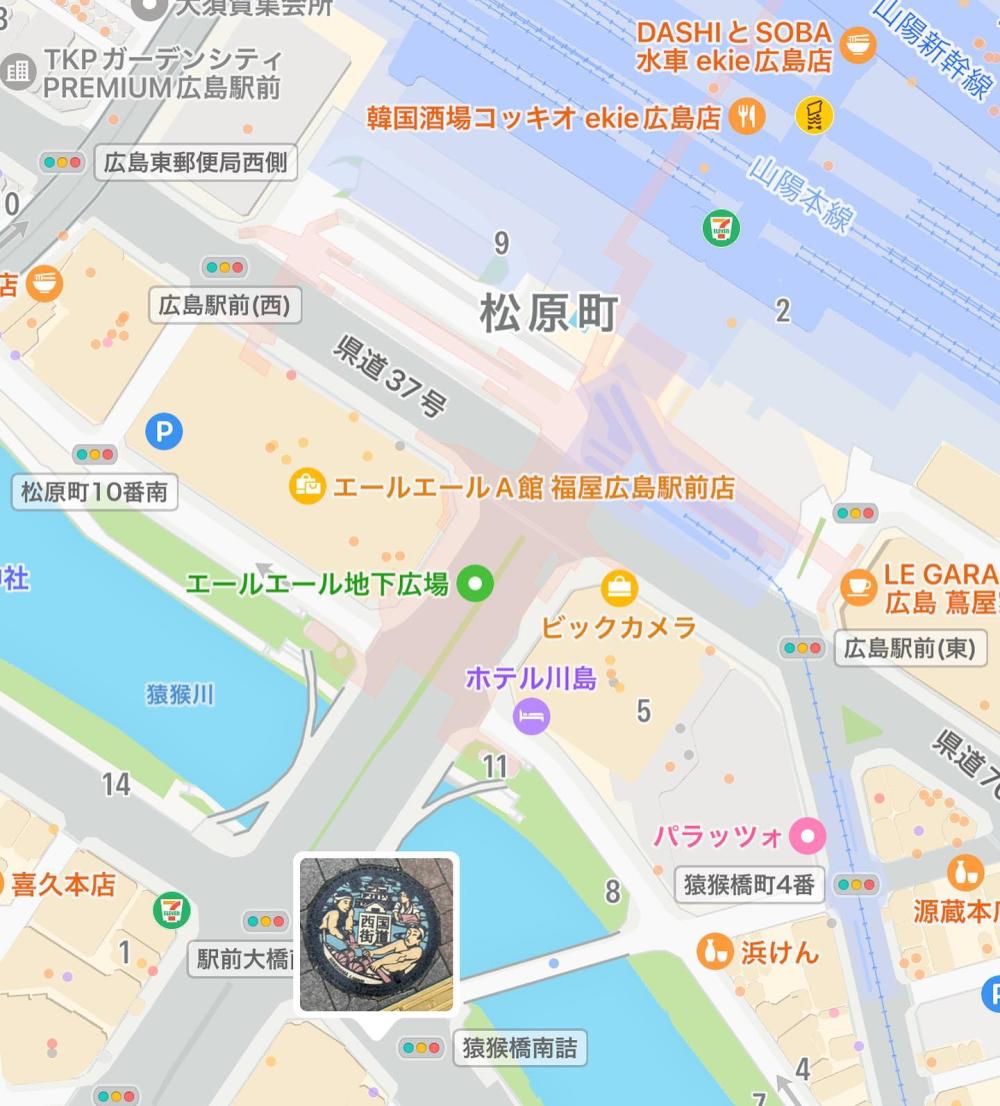
Task: Select エールエールA館 福屋広島駅前店 store marker
Action: tap(308, 487)
